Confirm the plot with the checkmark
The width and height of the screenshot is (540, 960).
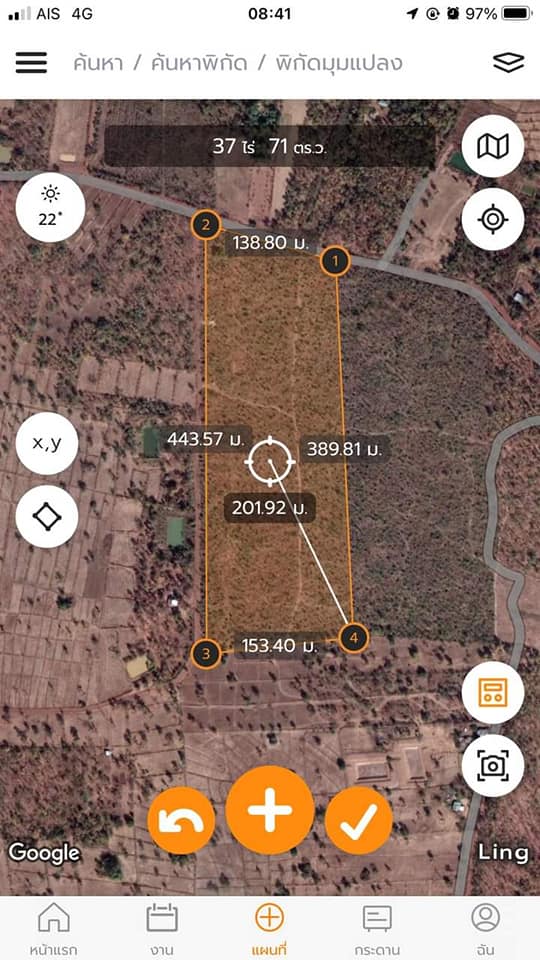[x=359, y=821]
